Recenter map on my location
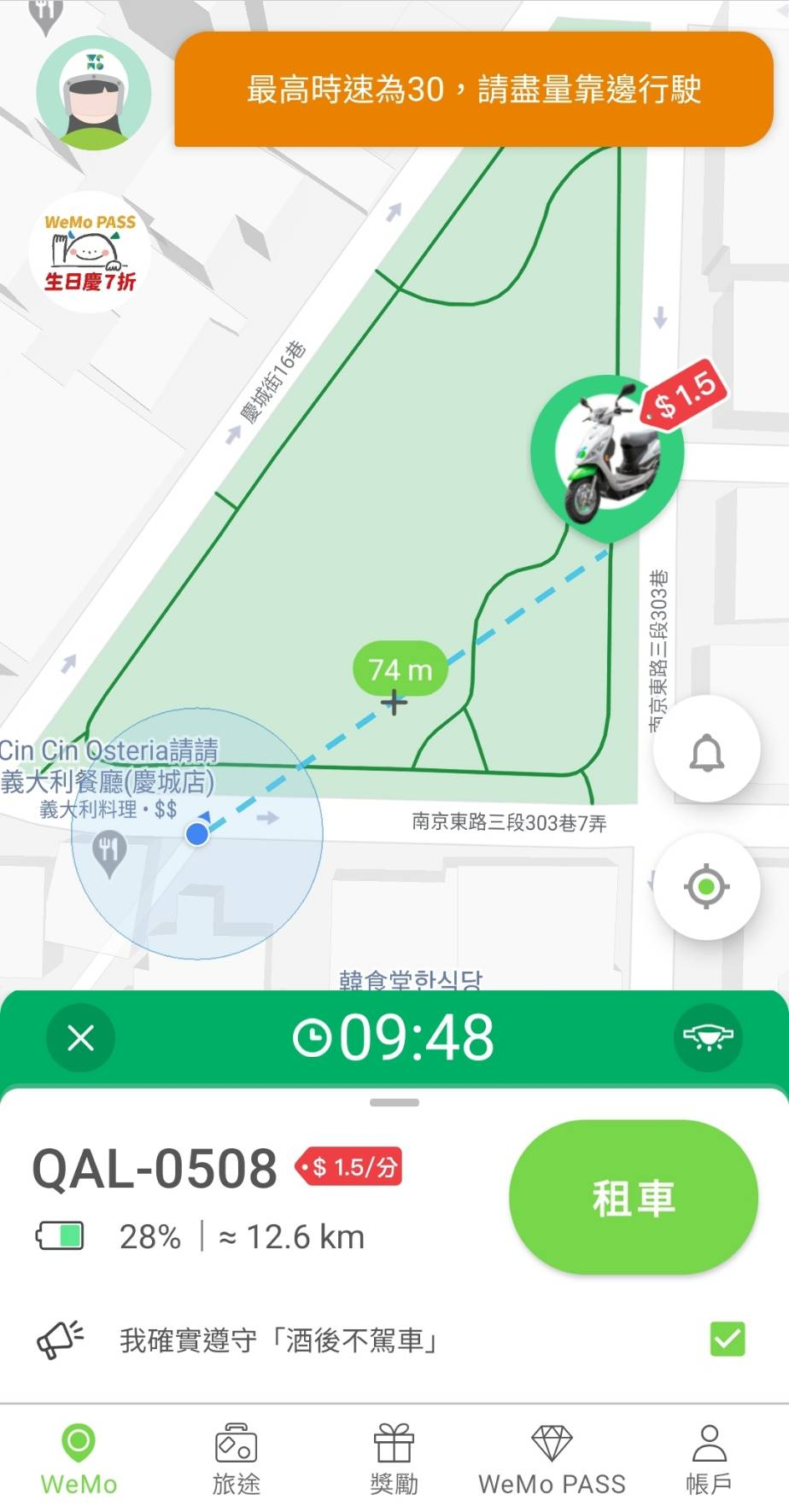789x1512 pixels. (706, 887)
